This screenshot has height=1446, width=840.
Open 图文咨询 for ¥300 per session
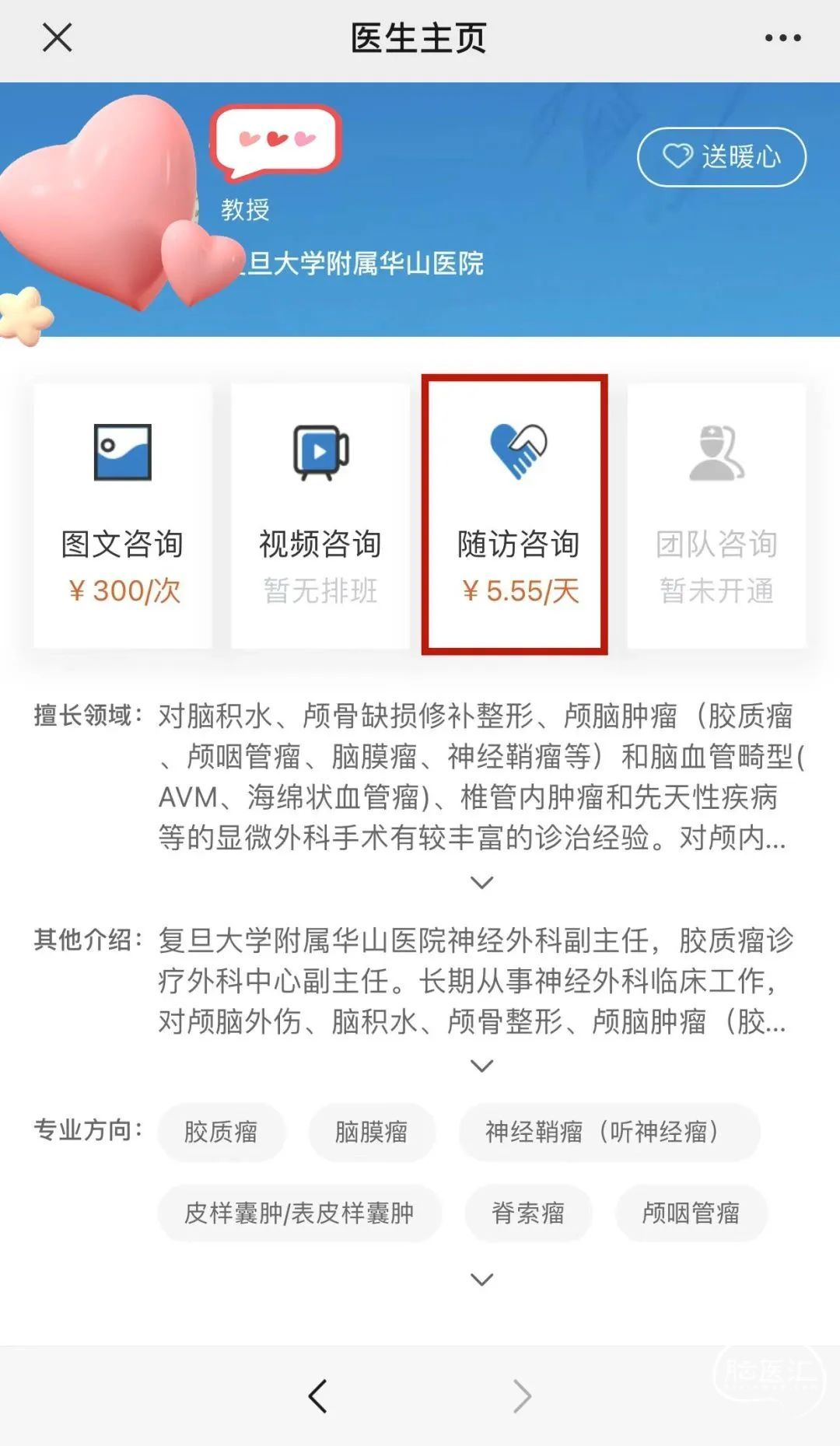123,516
